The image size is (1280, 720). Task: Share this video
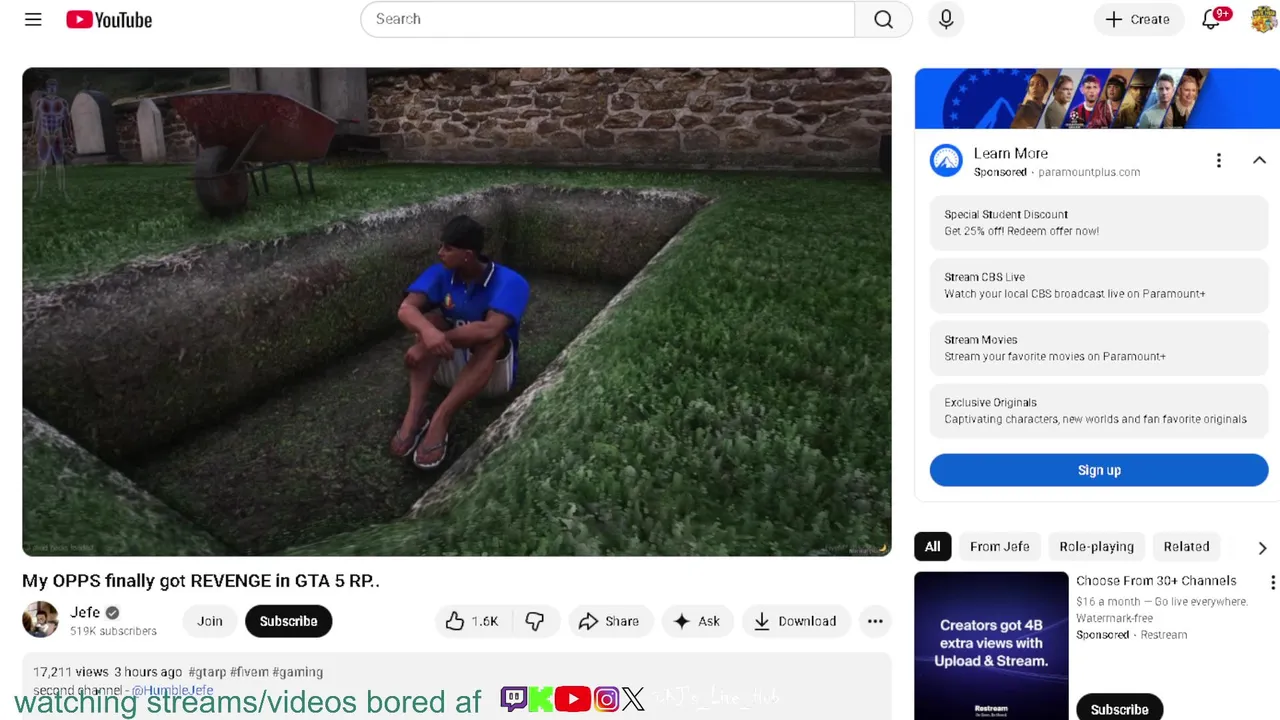[x=608, y=621]
